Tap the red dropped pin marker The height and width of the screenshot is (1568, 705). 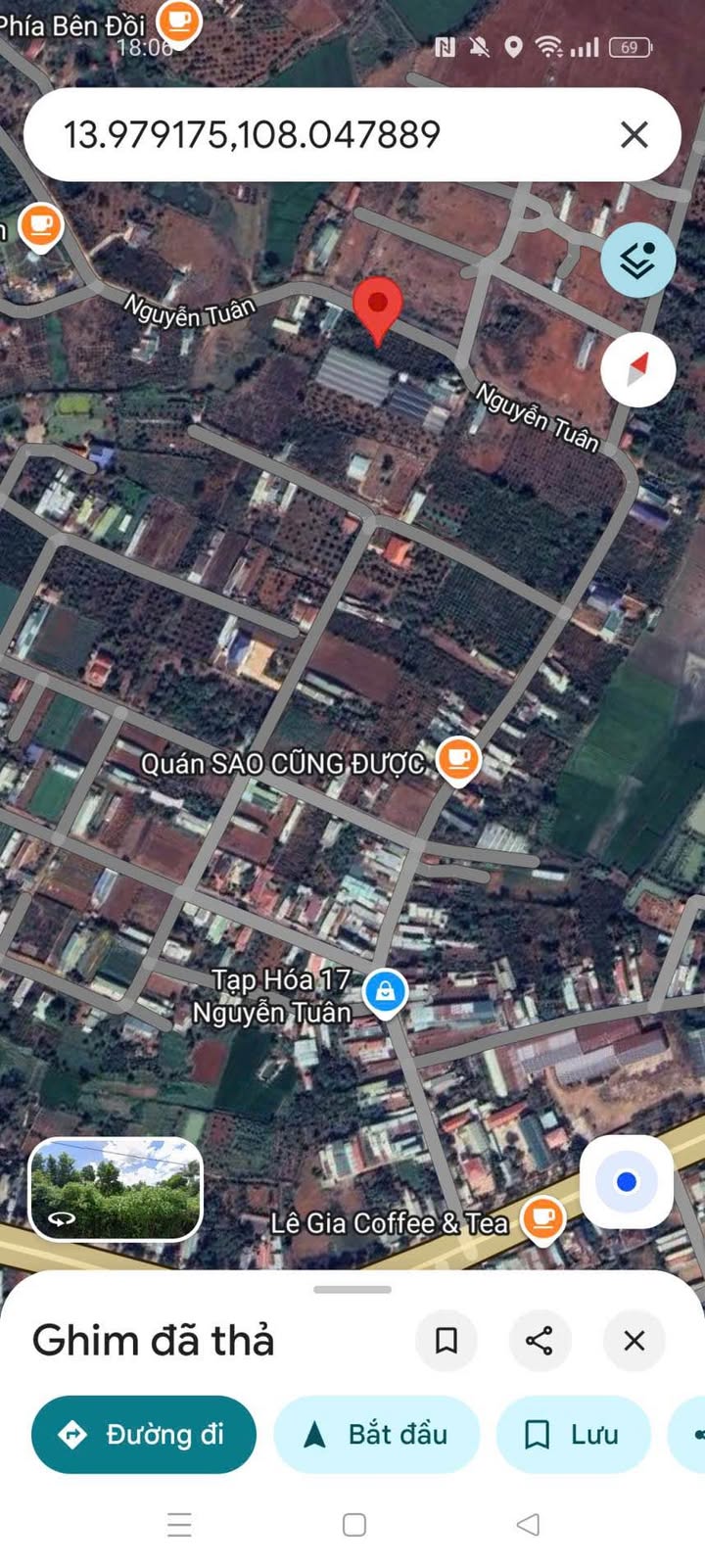(377, 307)
